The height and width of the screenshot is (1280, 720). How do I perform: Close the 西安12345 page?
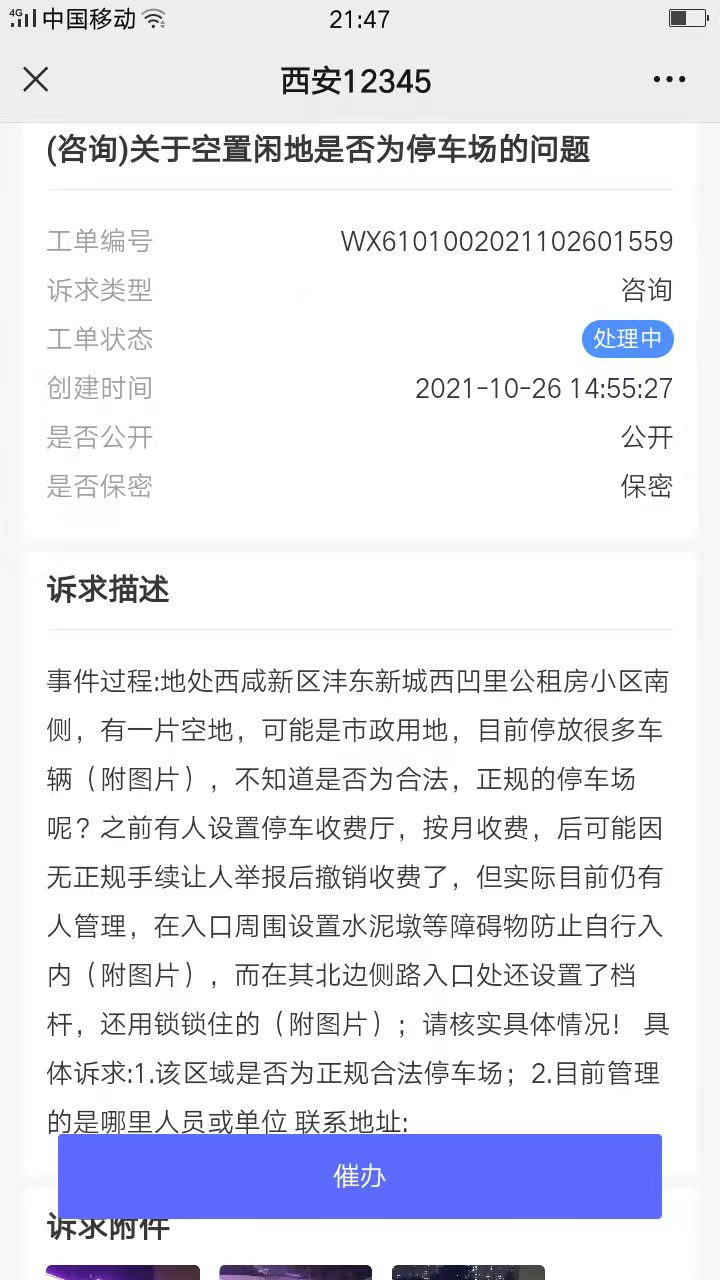36,80
